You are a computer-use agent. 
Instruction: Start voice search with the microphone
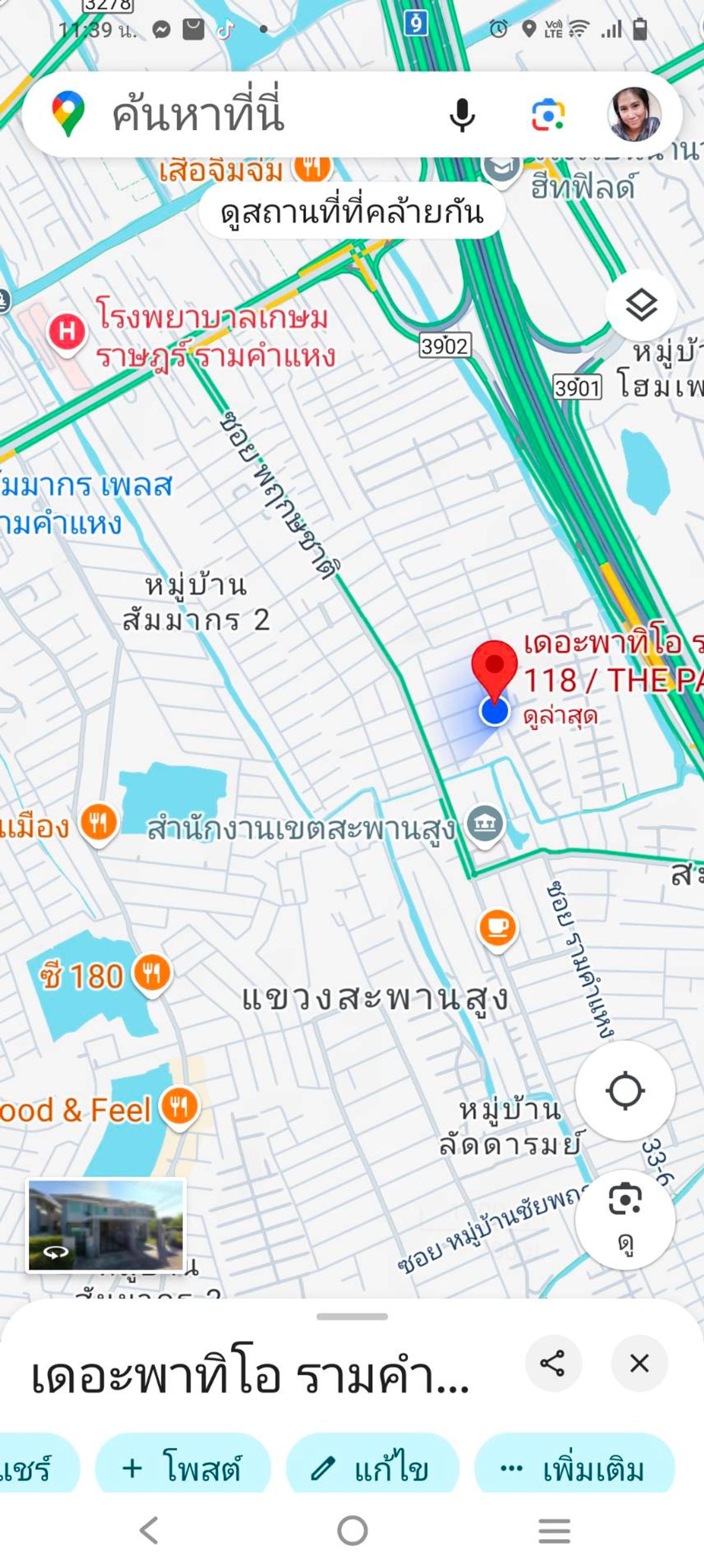click(x=462, y=114)
